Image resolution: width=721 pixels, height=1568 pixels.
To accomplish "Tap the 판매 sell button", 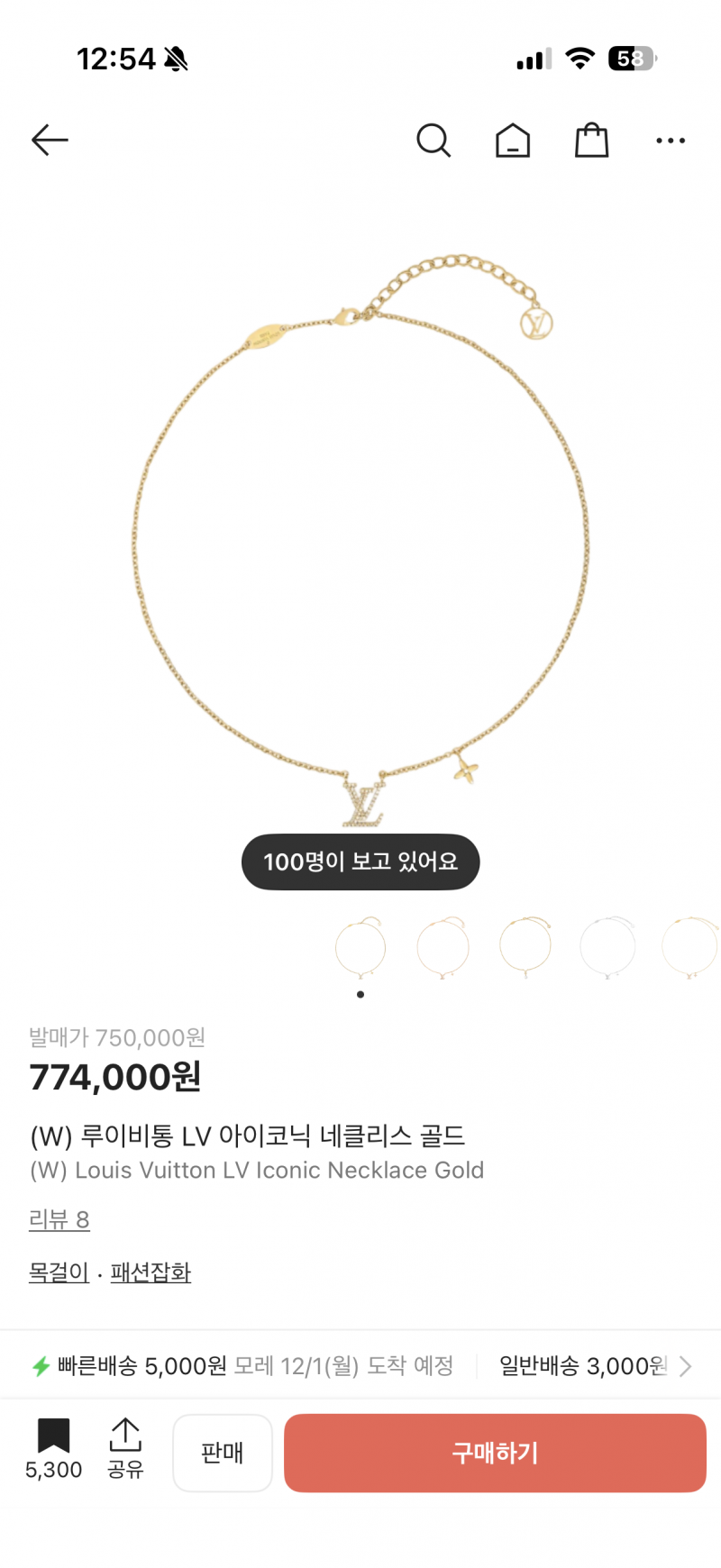I will (x=223, y=1453).
